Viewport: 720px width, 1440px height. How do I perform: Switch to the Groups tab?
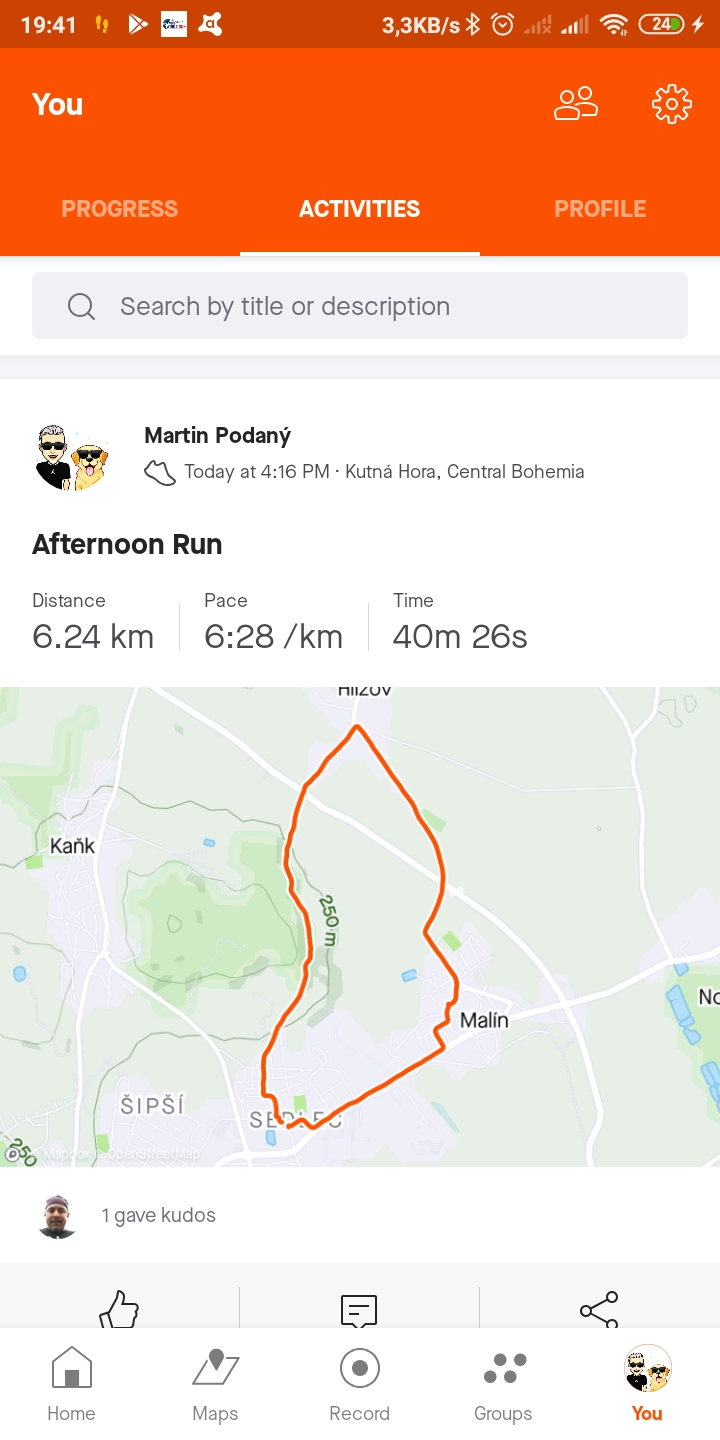coord(504,1384)
